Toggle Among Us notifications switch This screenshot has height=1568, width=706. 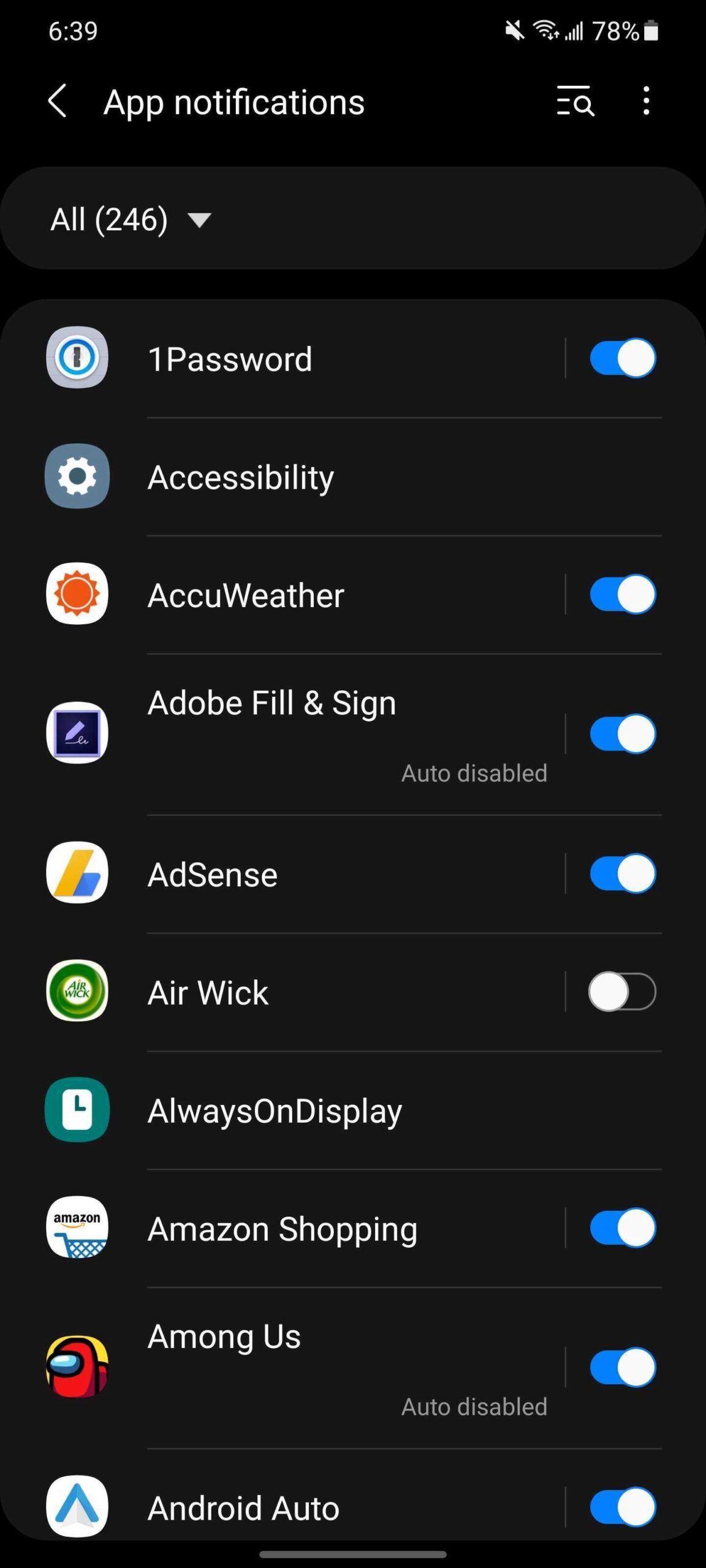tap(623, 1367)
